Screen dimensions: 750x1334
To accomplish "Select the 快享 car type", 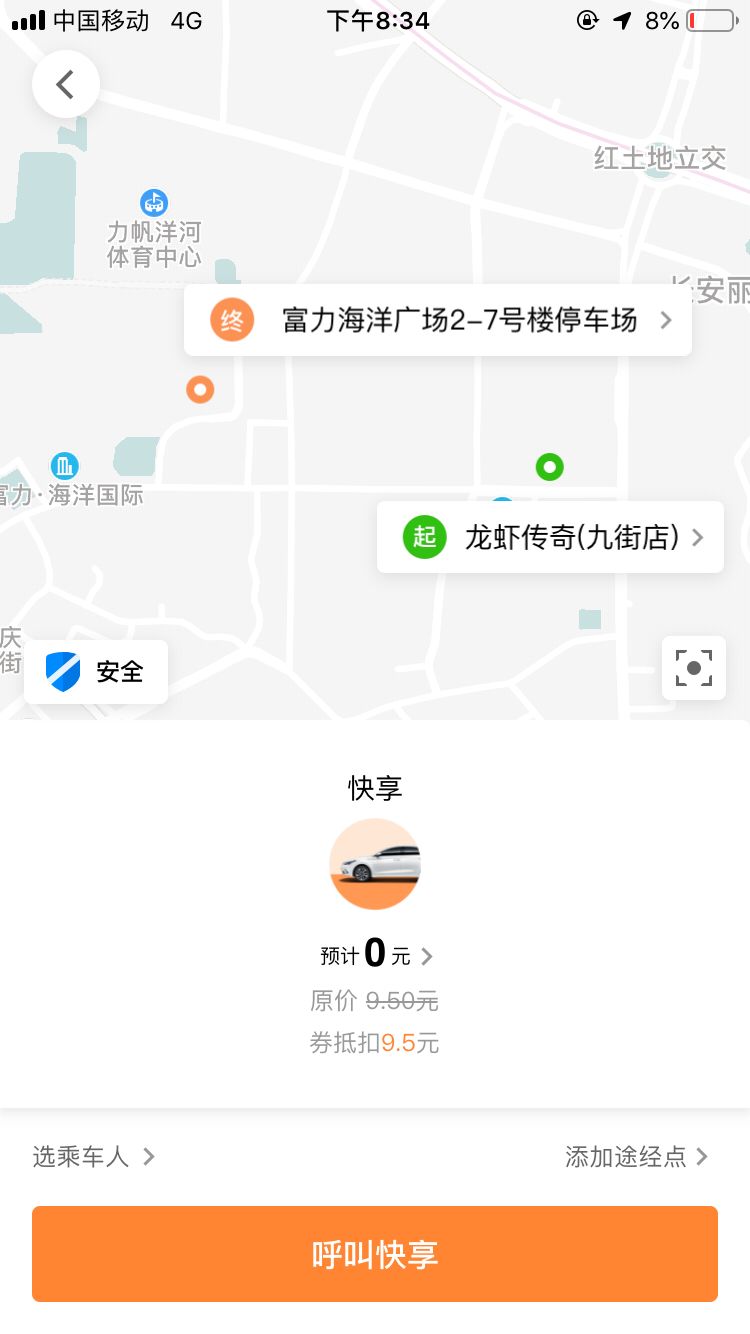I will pyautogui.click(x=375, y=864).
